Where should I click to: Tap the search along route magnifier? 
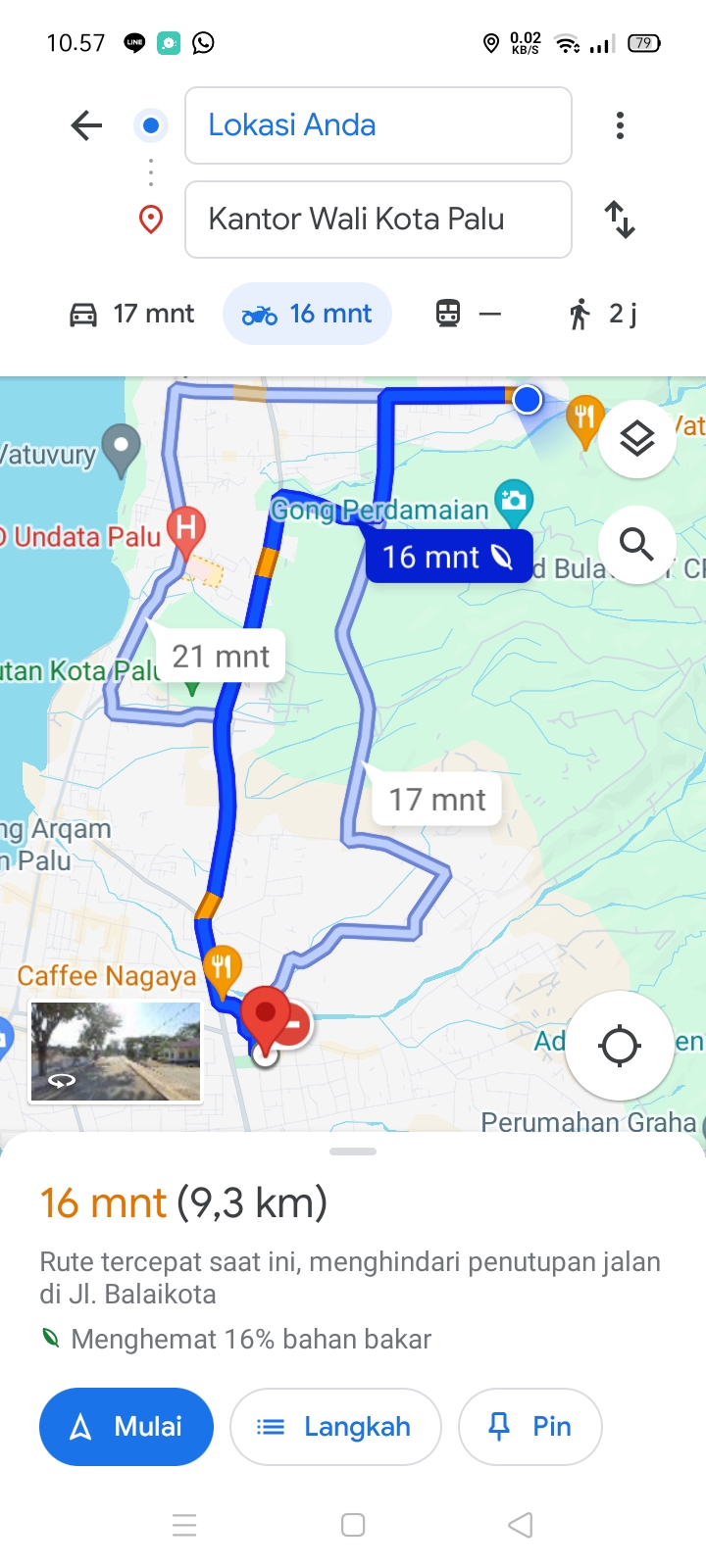point(637,544)
